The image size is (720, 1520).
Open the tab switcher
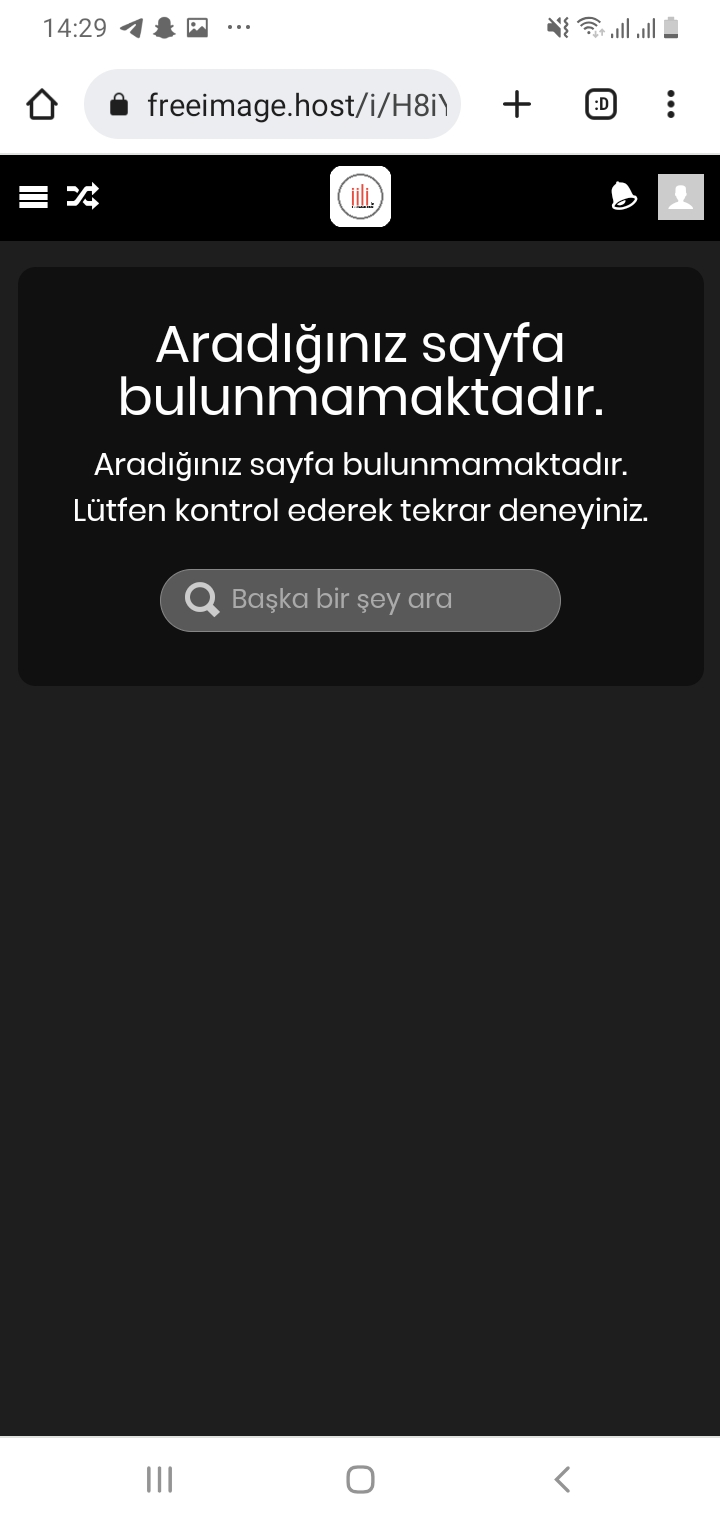tap(600, 104)
